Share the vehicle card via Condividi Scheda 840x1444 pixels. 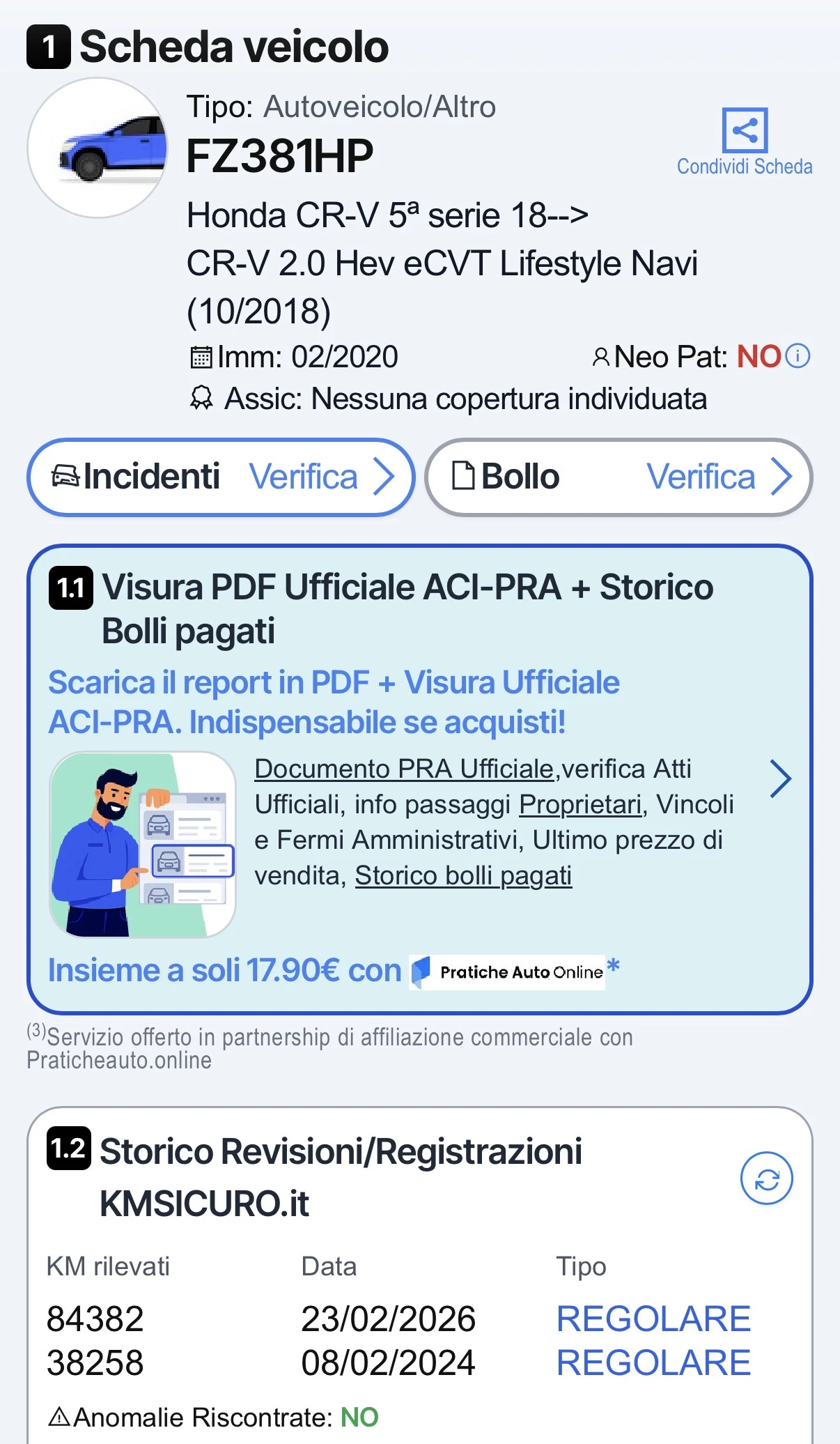tap(745, 141)
